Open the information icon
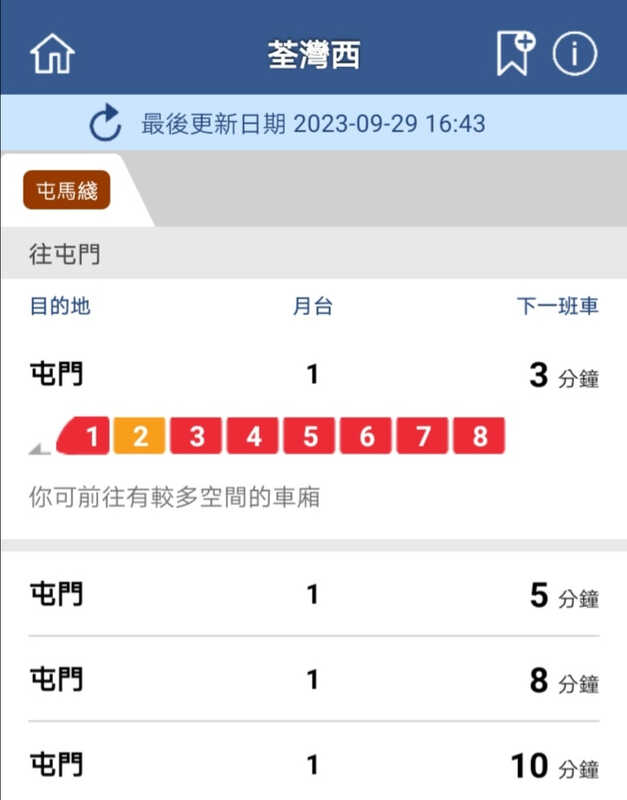627x800 pixels. (575, 53)
